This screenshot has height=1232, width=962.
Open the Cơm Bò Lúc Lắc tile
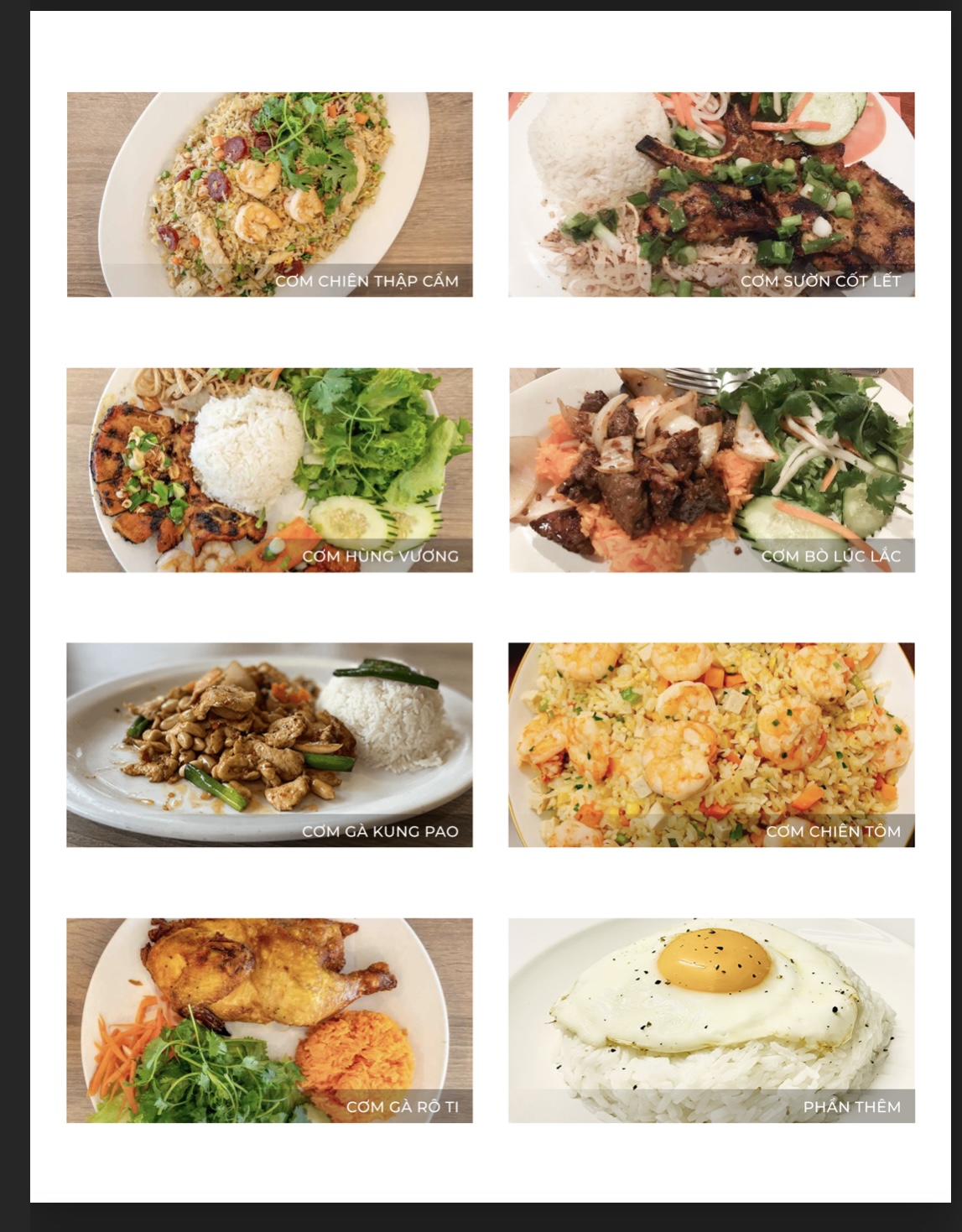711,470
